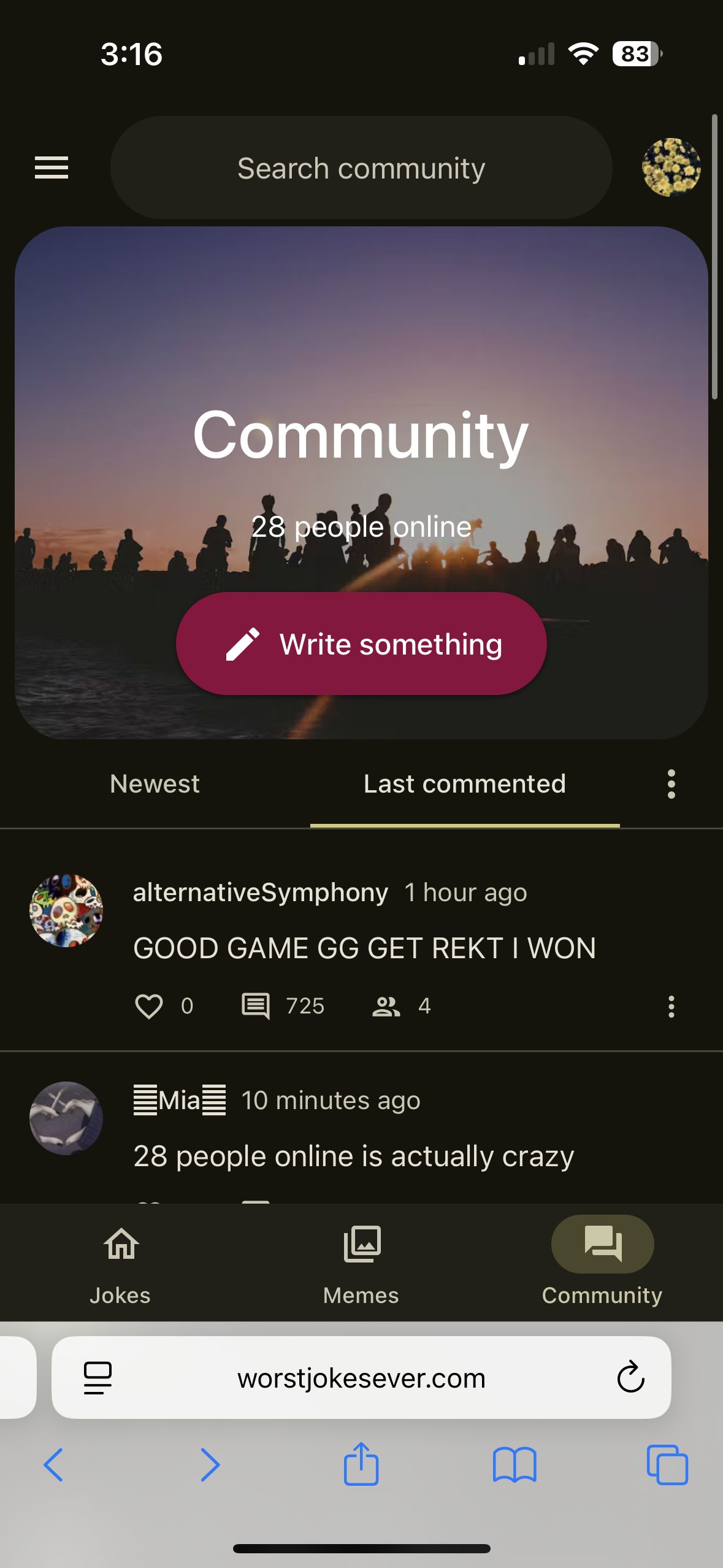Select the Last commented tab
Image resolution: width=723 pixels, height=1568 pixels.
point(464,784)
